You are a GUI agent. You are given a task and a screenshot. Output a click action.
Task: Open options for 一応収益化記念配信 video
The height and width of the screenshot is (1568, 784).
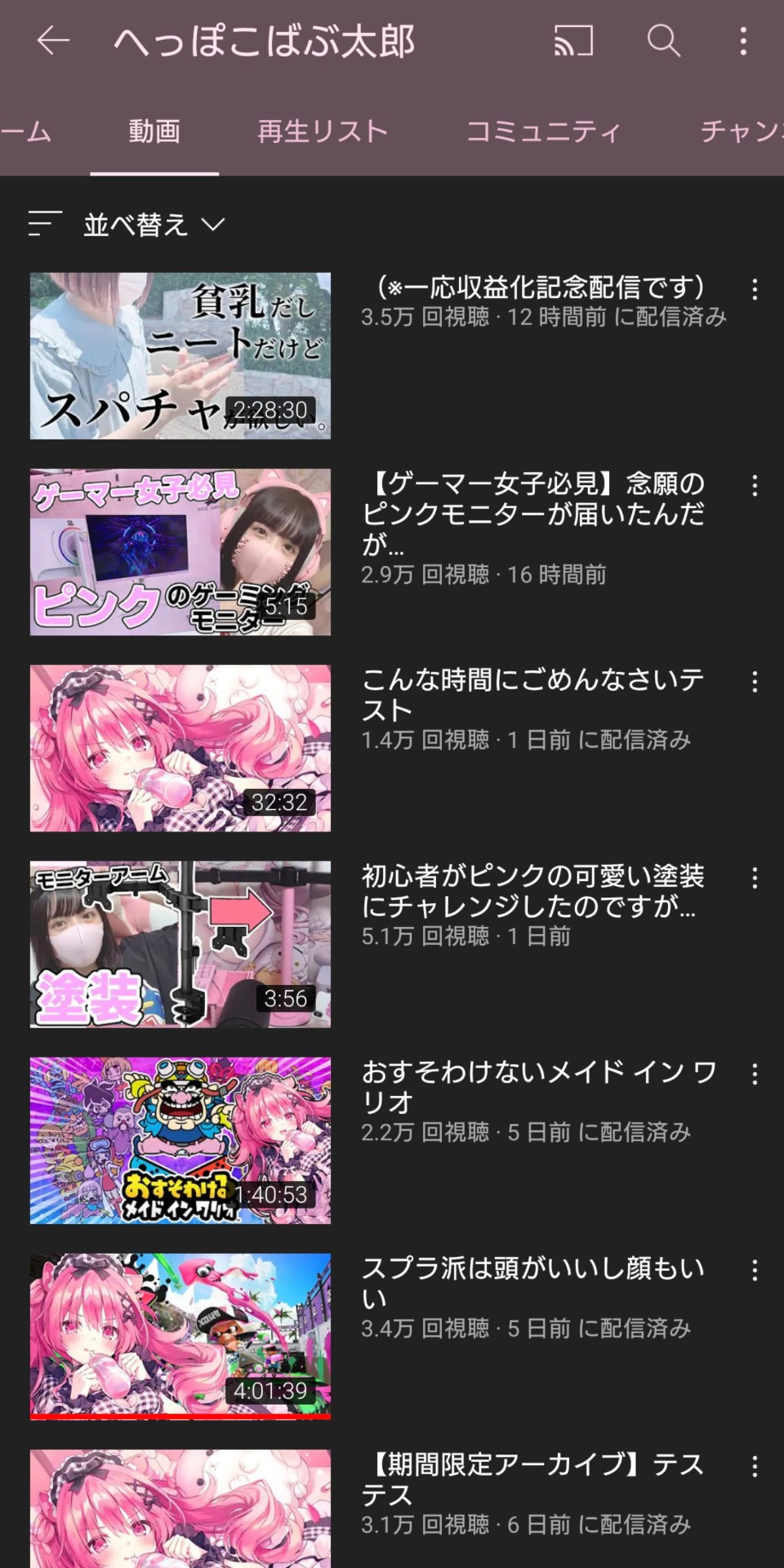(755, 289)
